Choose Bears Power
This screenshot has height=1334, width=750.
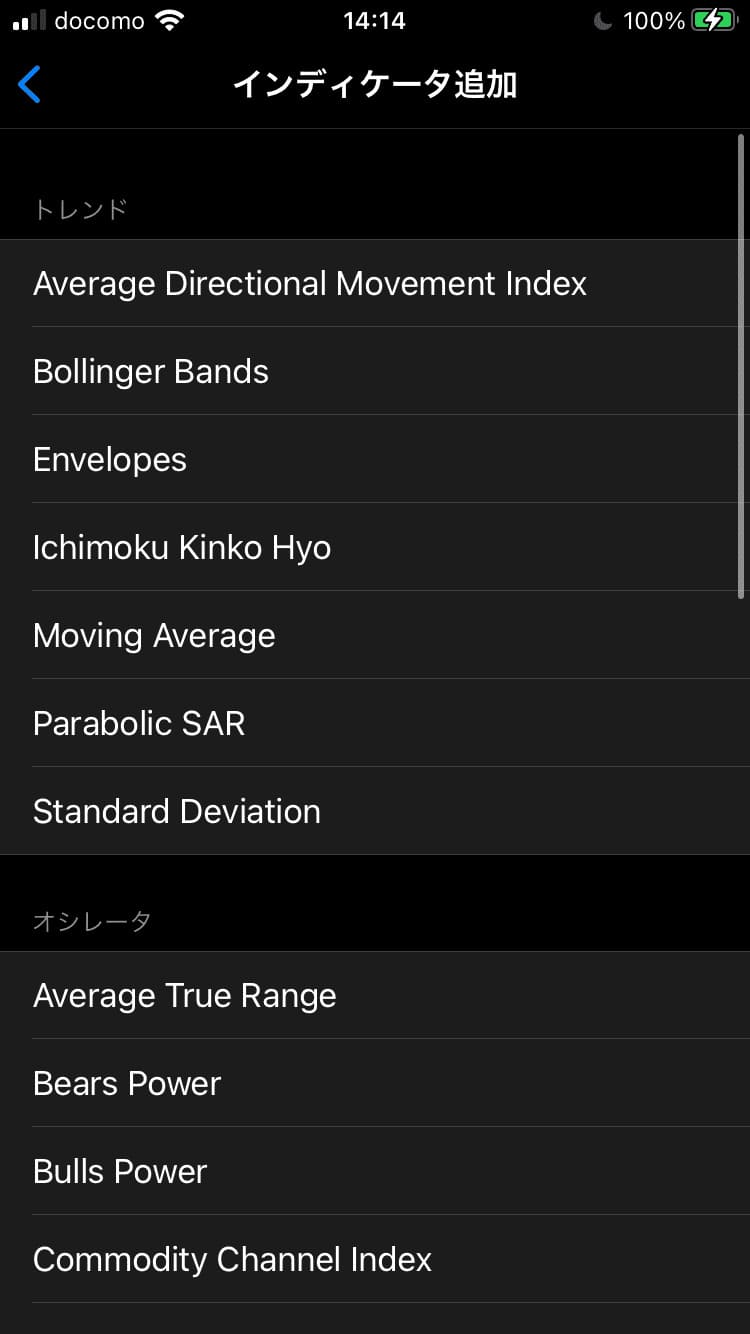coord(375,1083)
